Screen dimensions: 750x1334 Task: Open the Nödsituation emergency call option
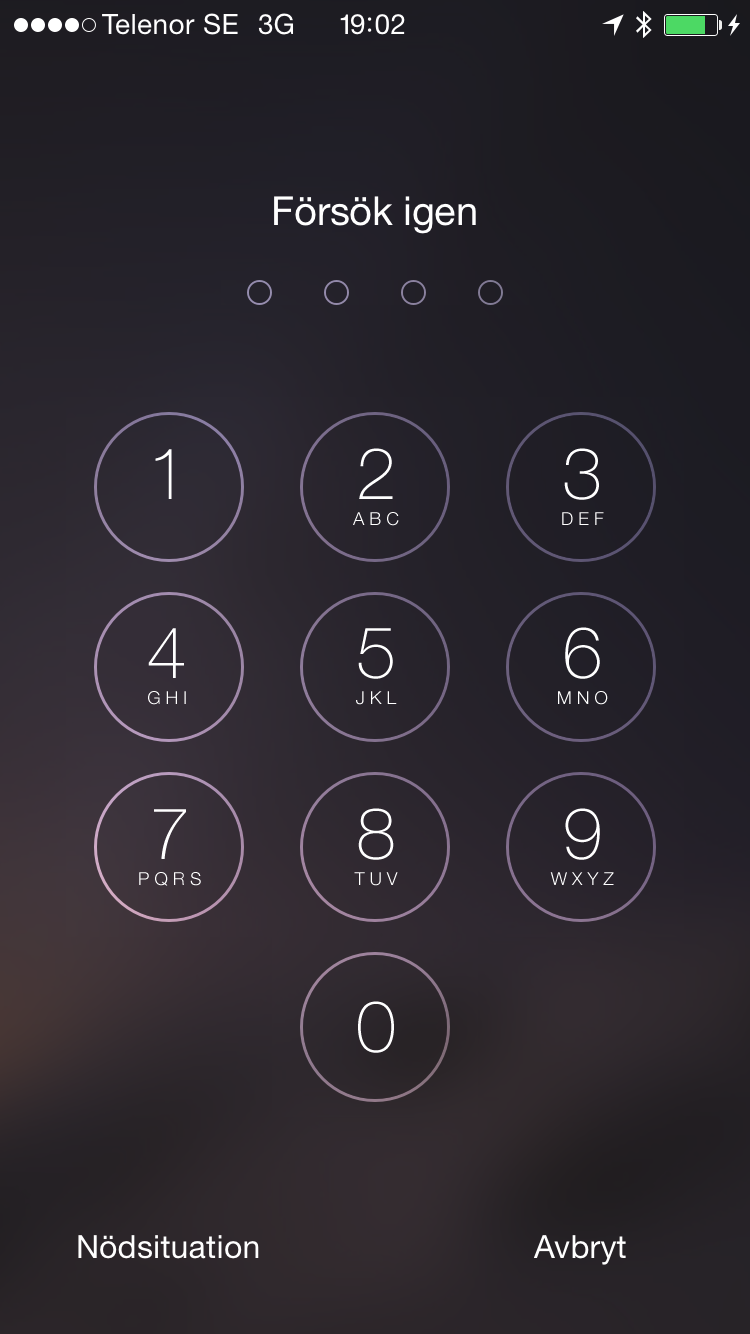click(168, 1247)
